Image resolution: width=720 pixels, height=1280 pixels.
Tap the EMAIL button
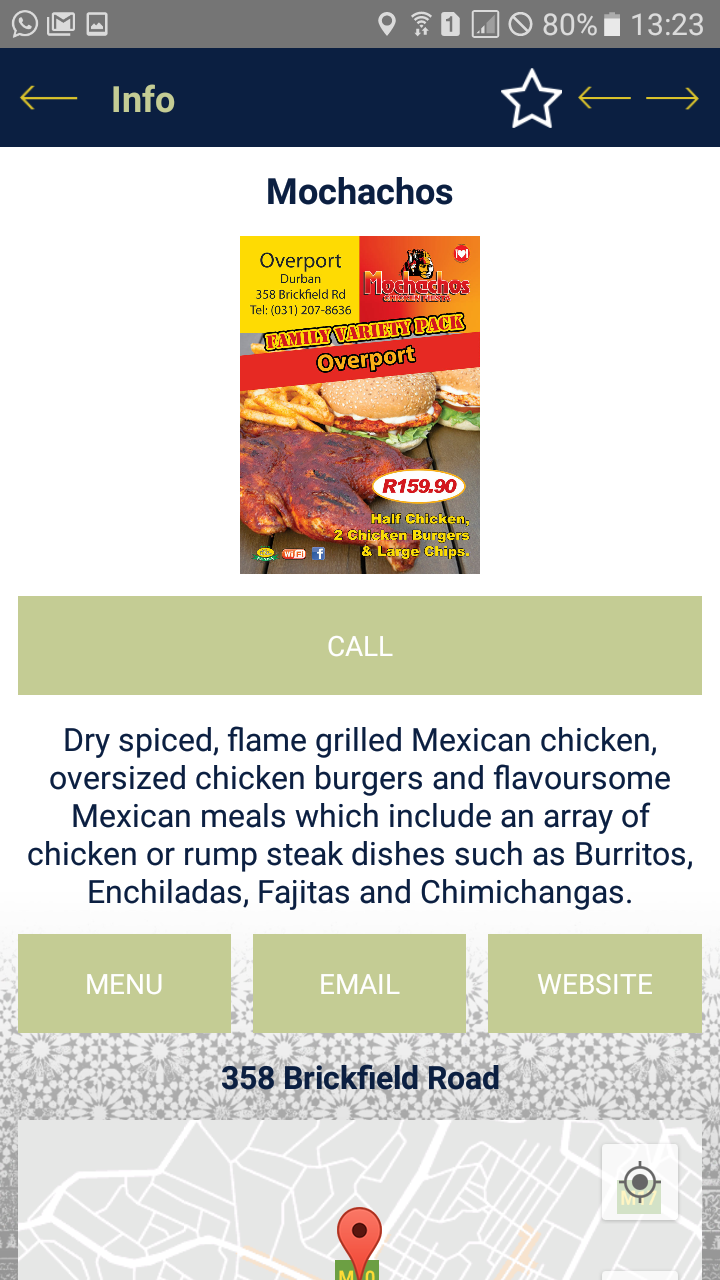[x=359, y=984]
